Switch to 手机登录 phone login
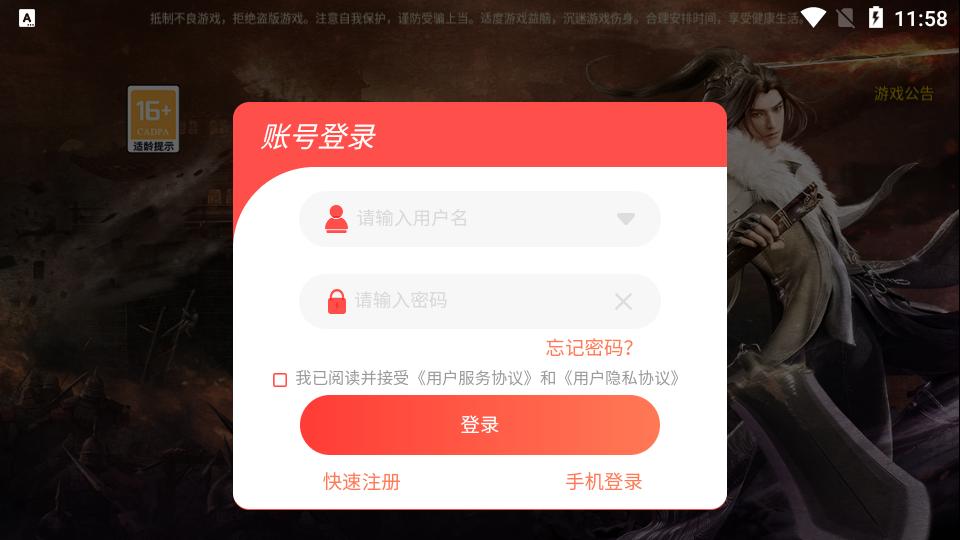 (604, 482)
